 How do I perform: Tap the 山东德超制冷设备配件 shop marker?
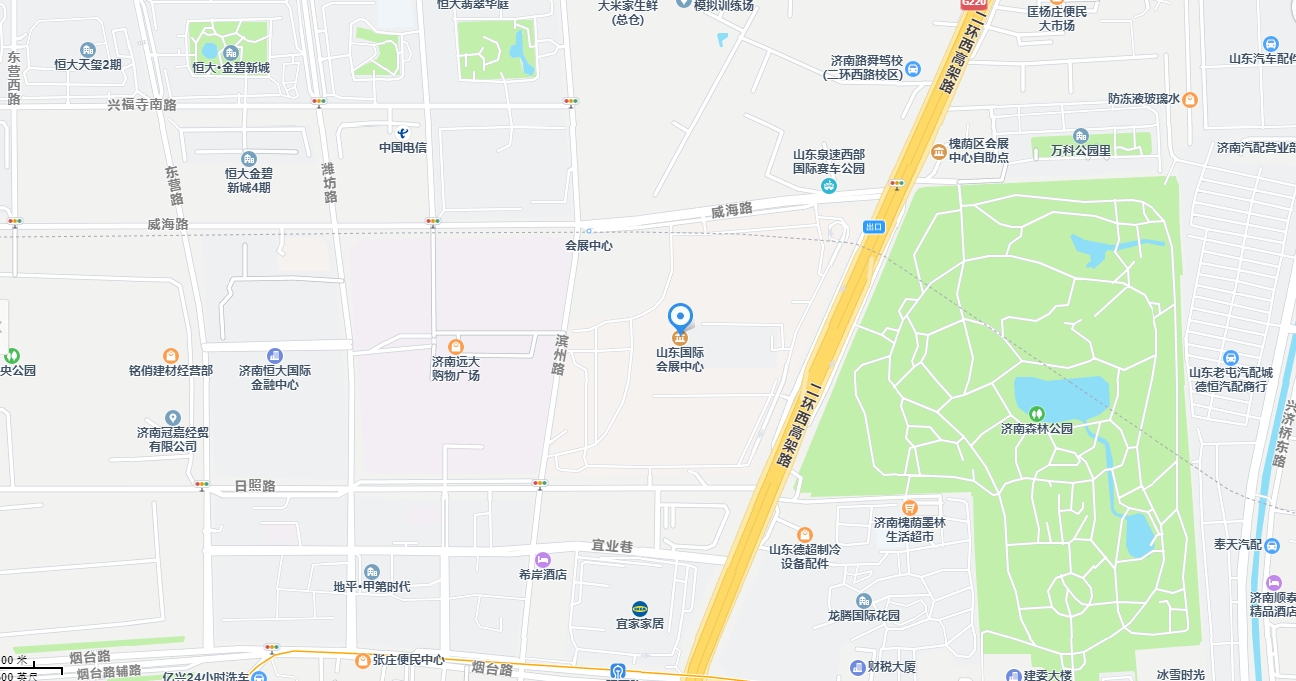(x=805, y=535)
